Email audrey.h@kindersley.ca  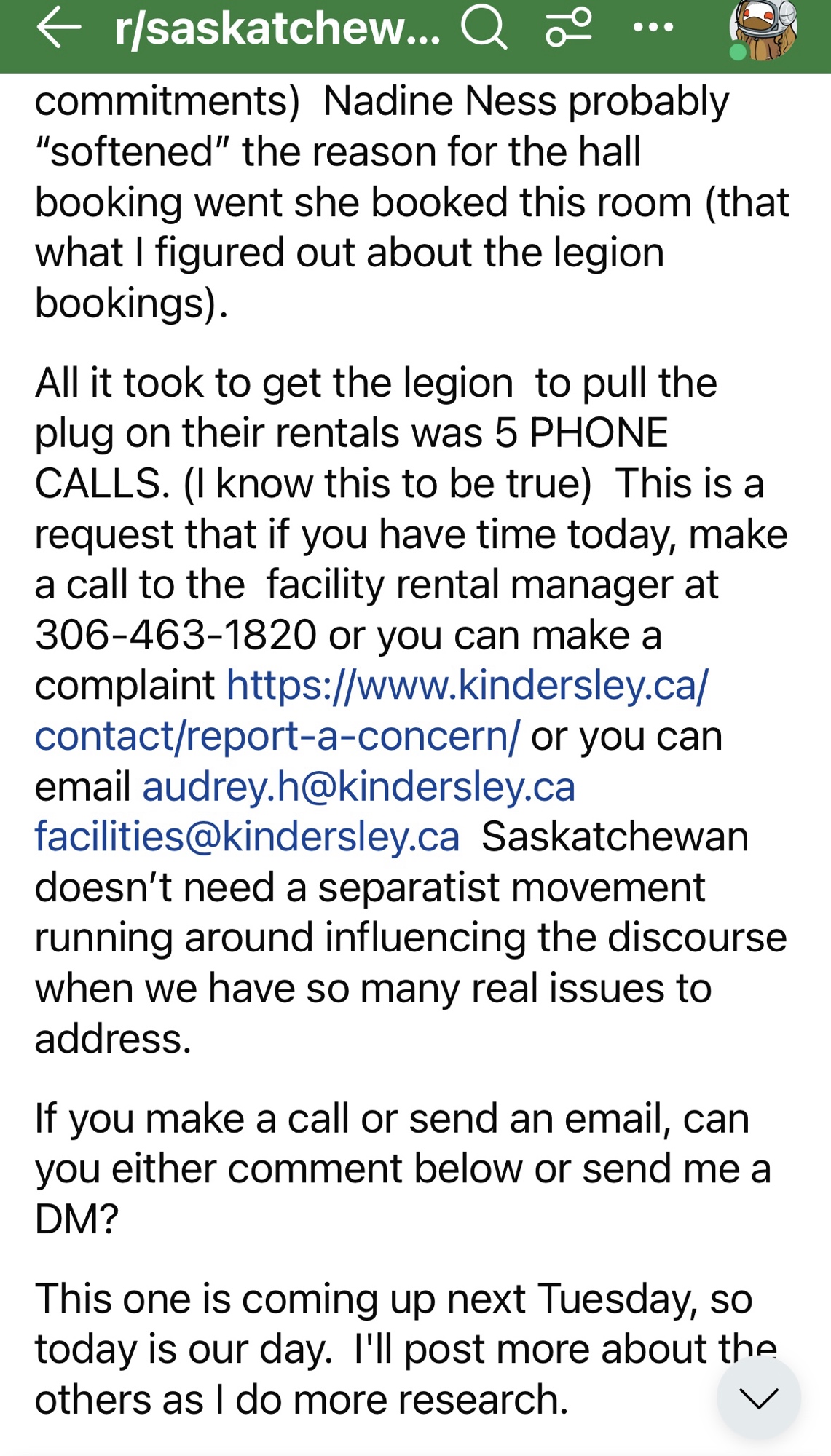359,787
